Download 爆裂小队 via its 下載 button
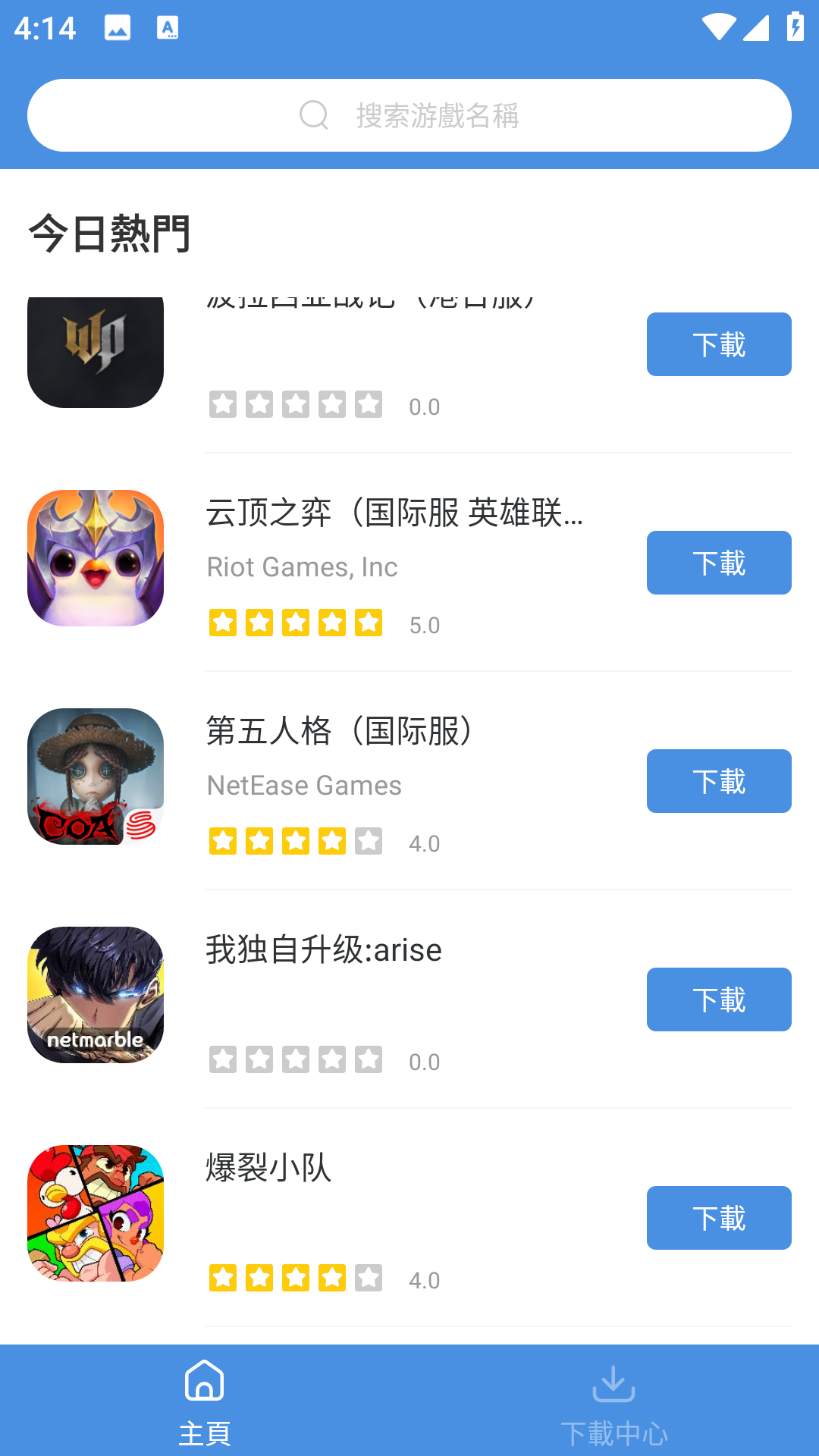This screenshot has height=1456, width=819. [x=718, y=1217]
